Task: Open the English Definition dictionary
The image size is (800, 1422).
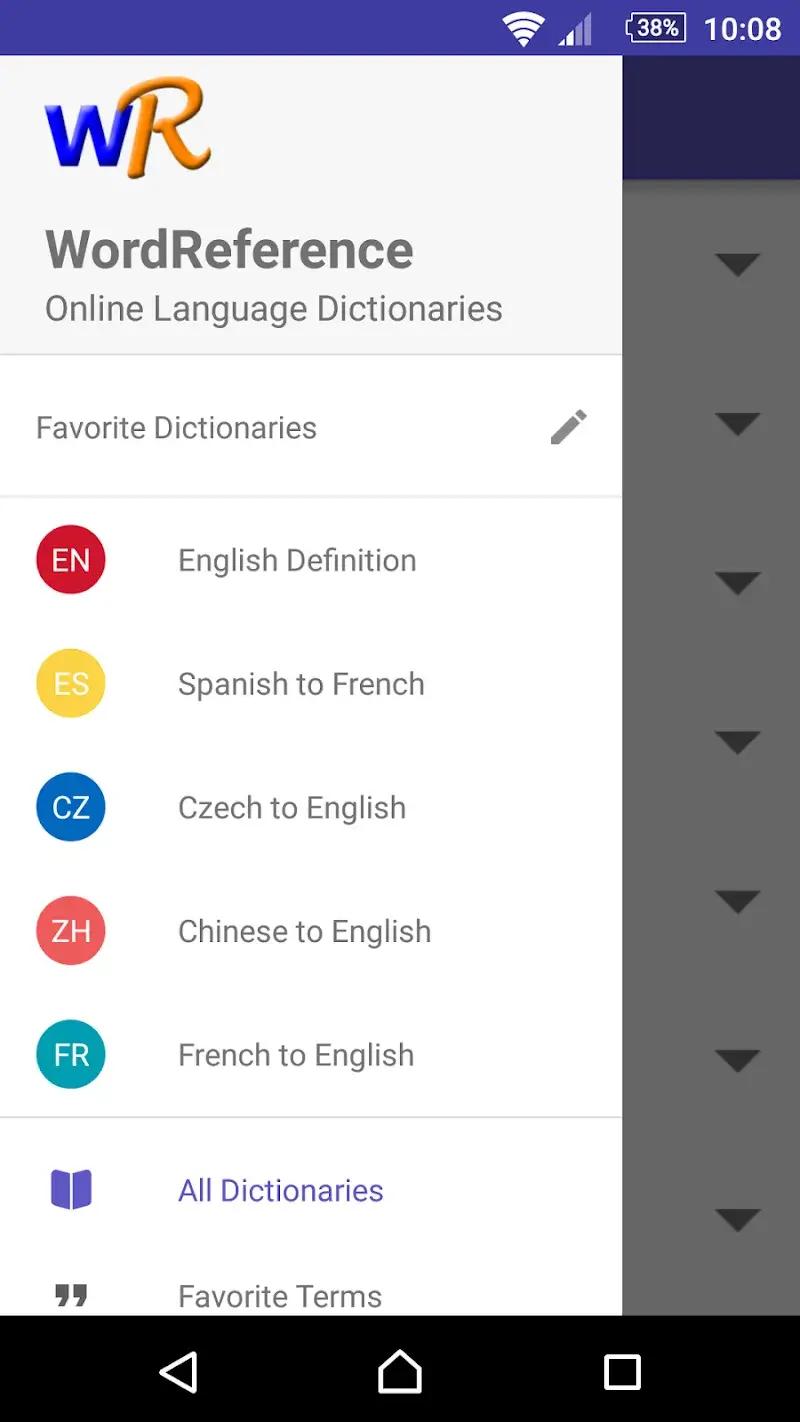Action: pos(296,560)
